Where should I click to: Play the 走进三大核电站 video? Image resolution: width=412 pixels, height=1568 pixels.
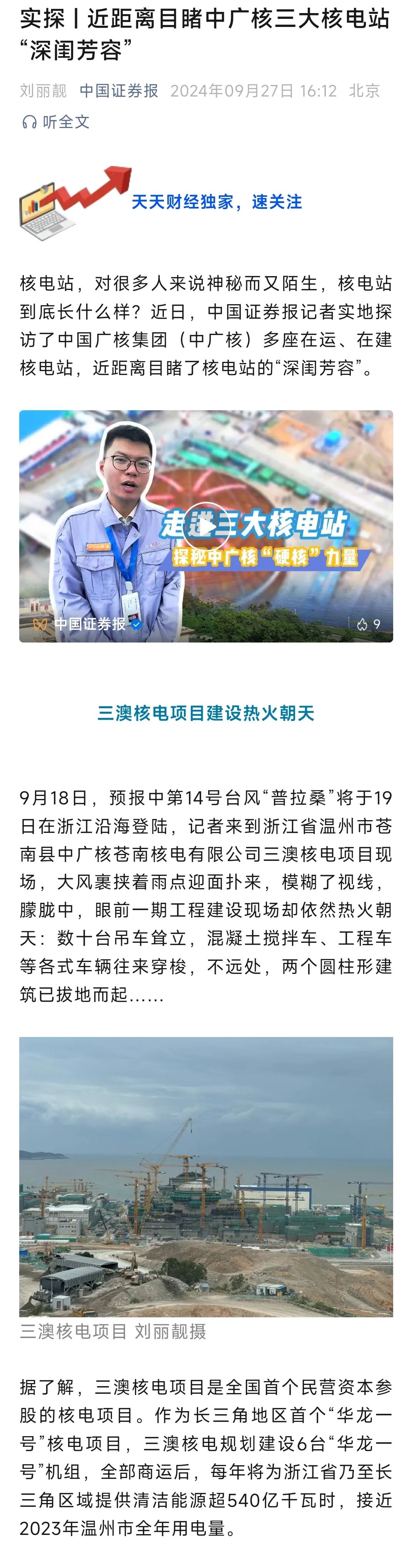pyautogui.click(x=206, y=526)
